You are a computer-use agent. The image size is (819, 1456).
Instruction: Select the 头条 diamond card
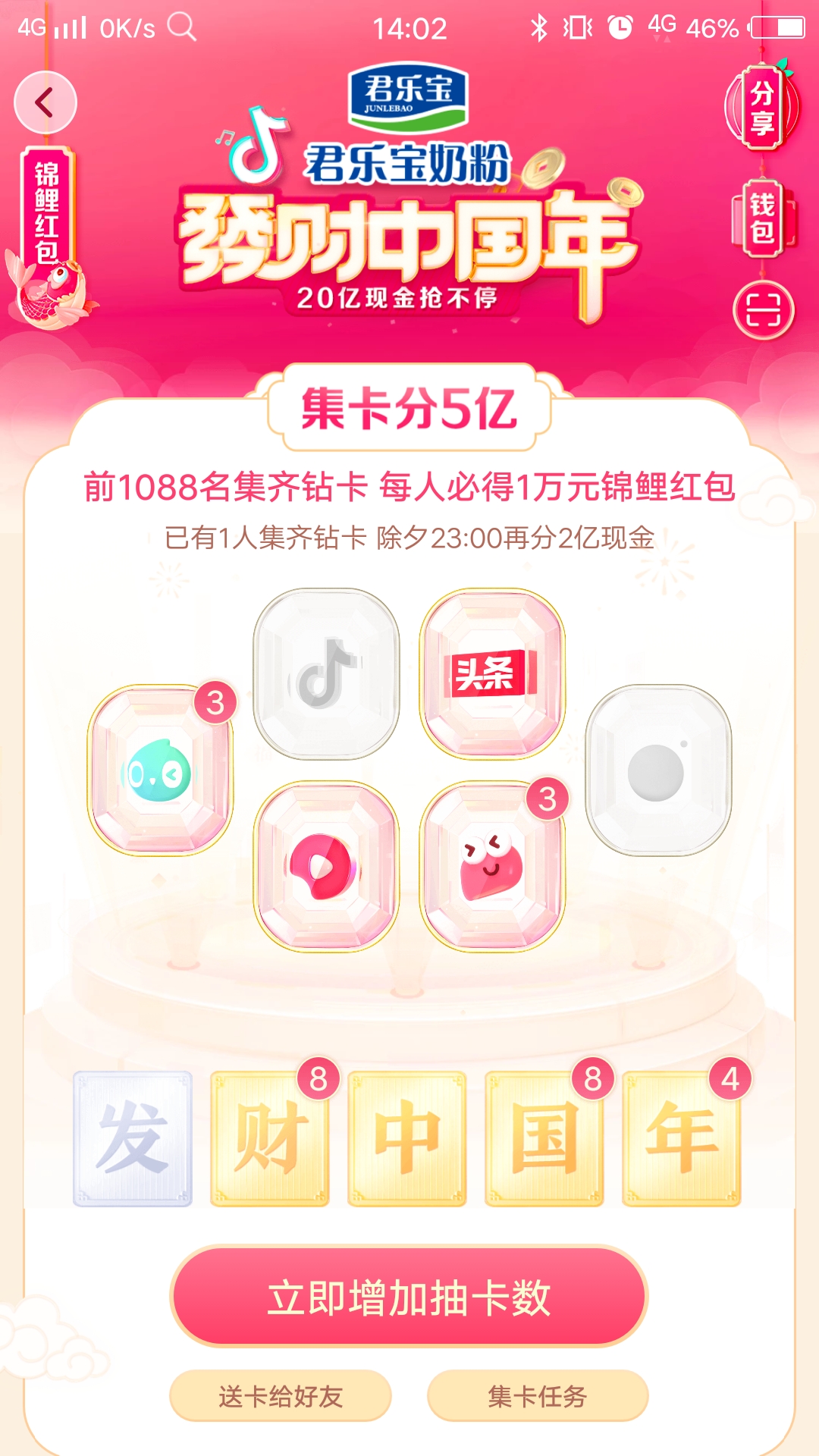[x=493, y=673]
